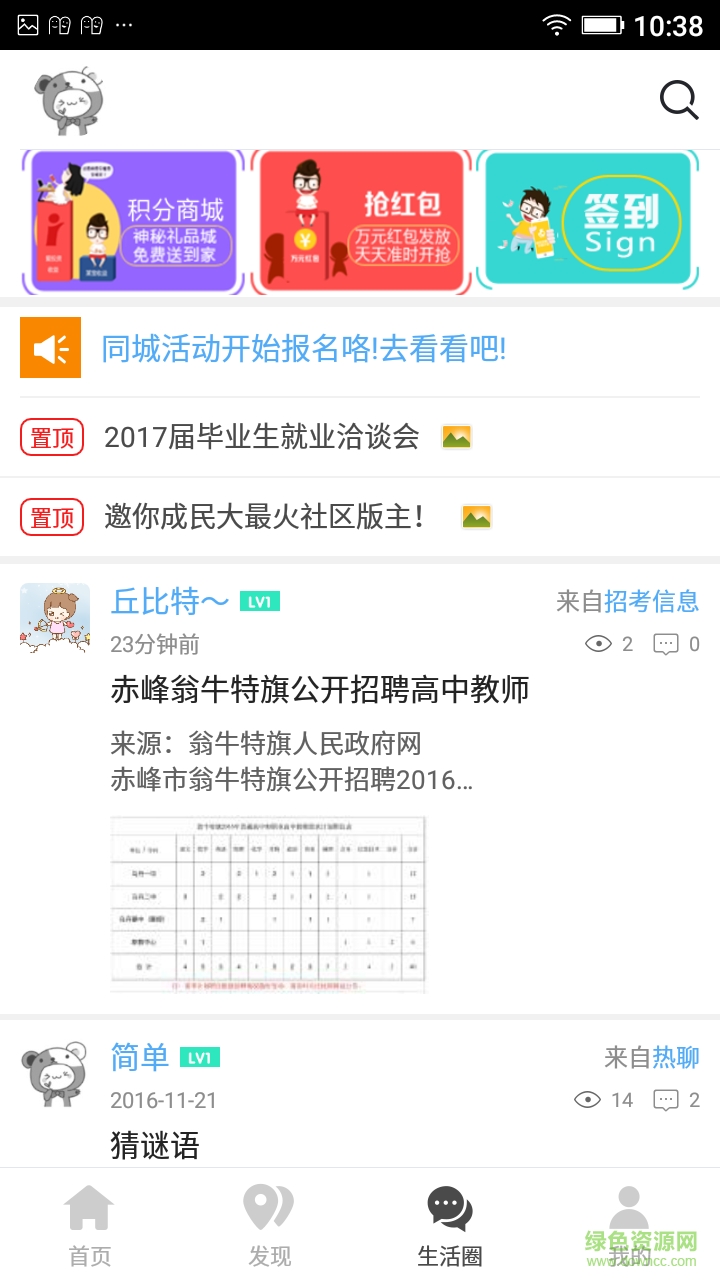Open the 签到 Sign banner

586,222
